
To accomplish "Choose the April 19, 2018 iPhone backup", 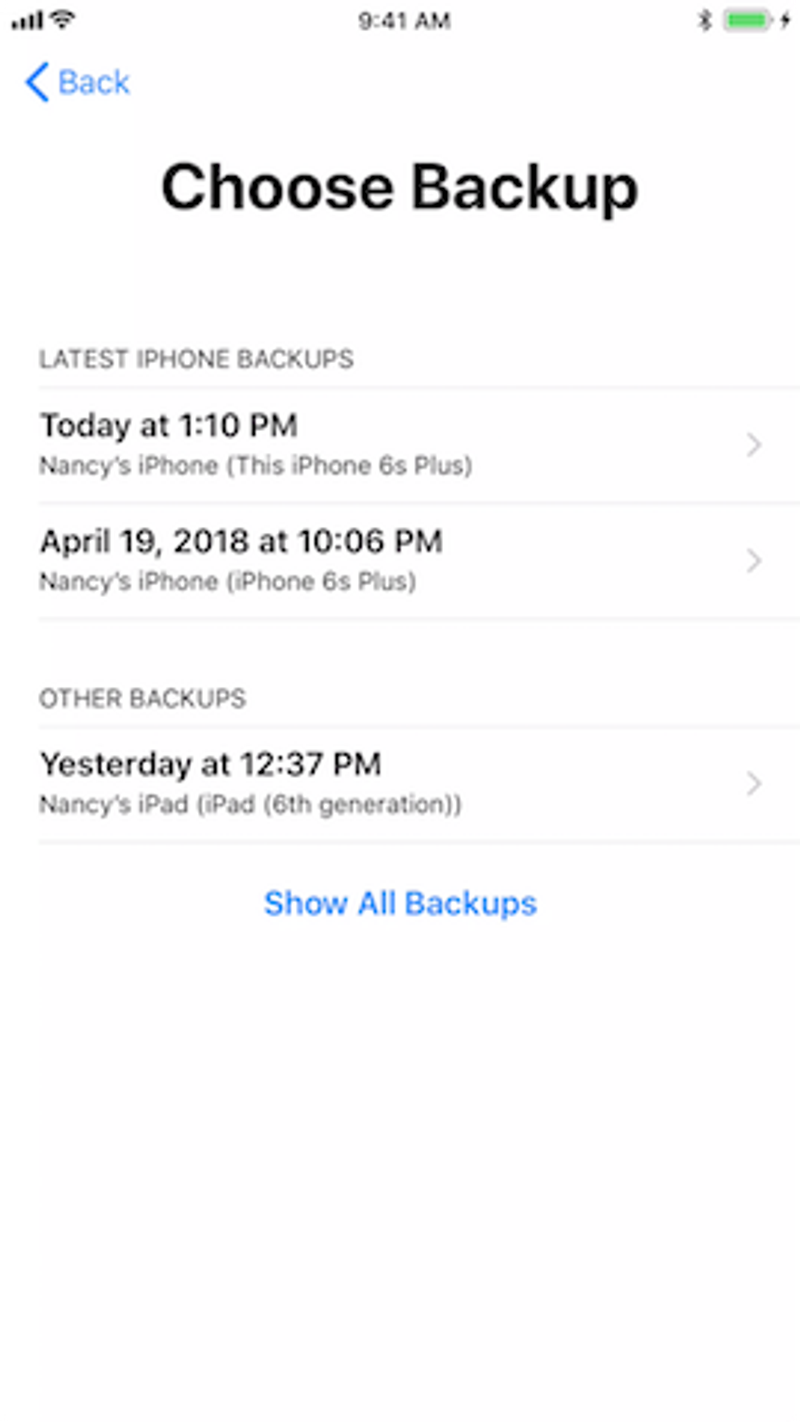I will [400, 560].
